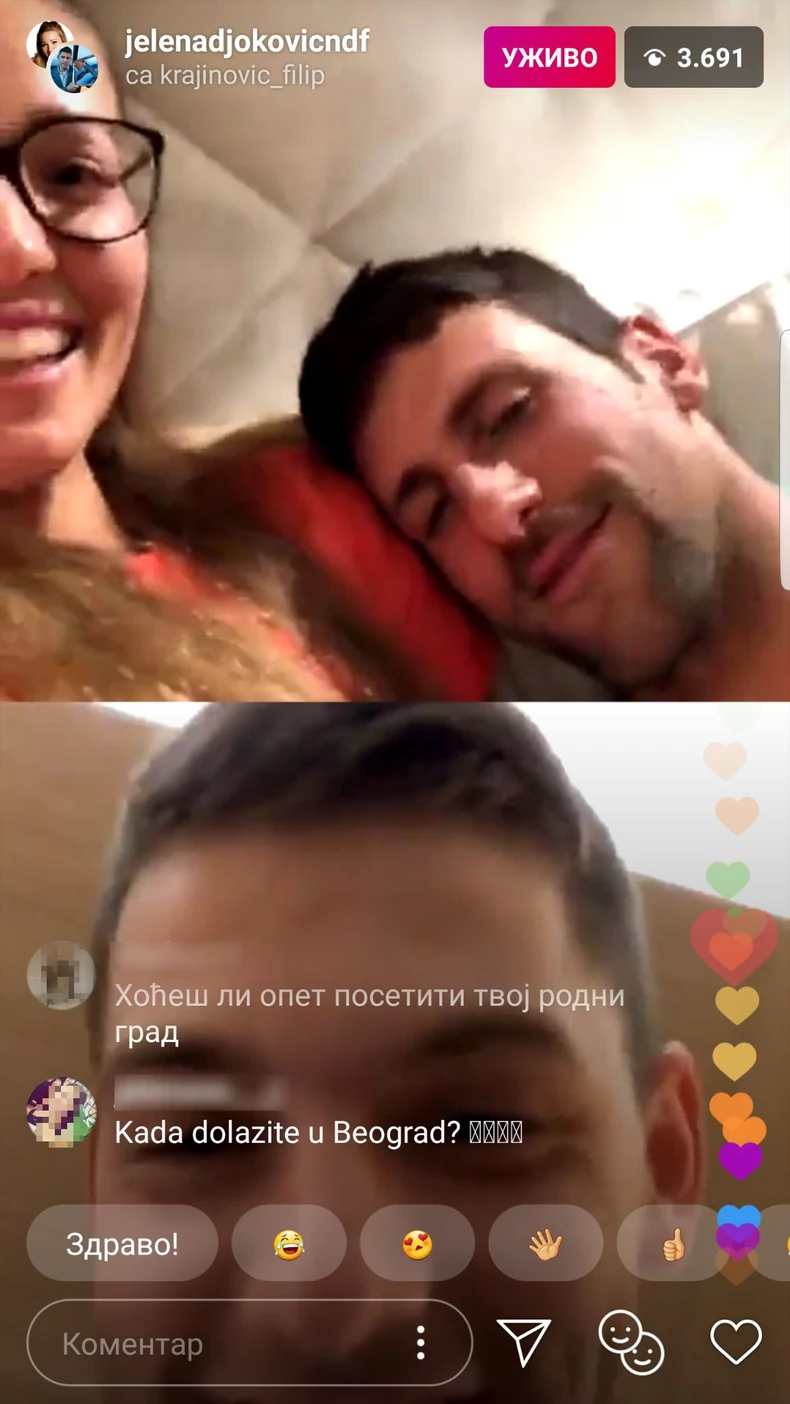Share the live video via paper plane
The height and width of the screenshot is (1404, 790).
coord(524,1341)
